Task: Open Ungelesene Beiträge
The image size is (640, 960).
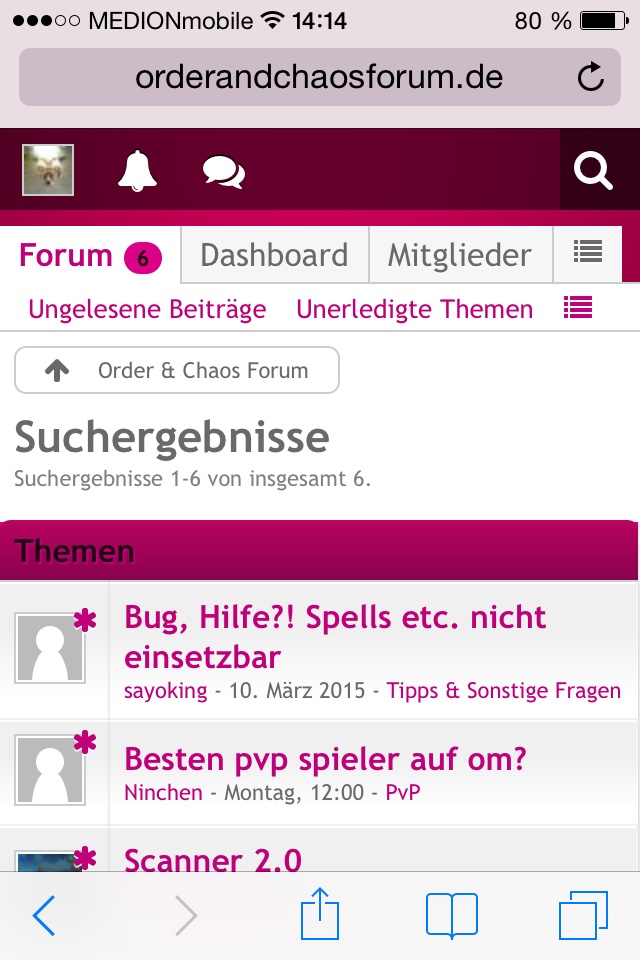Action: 147,309
